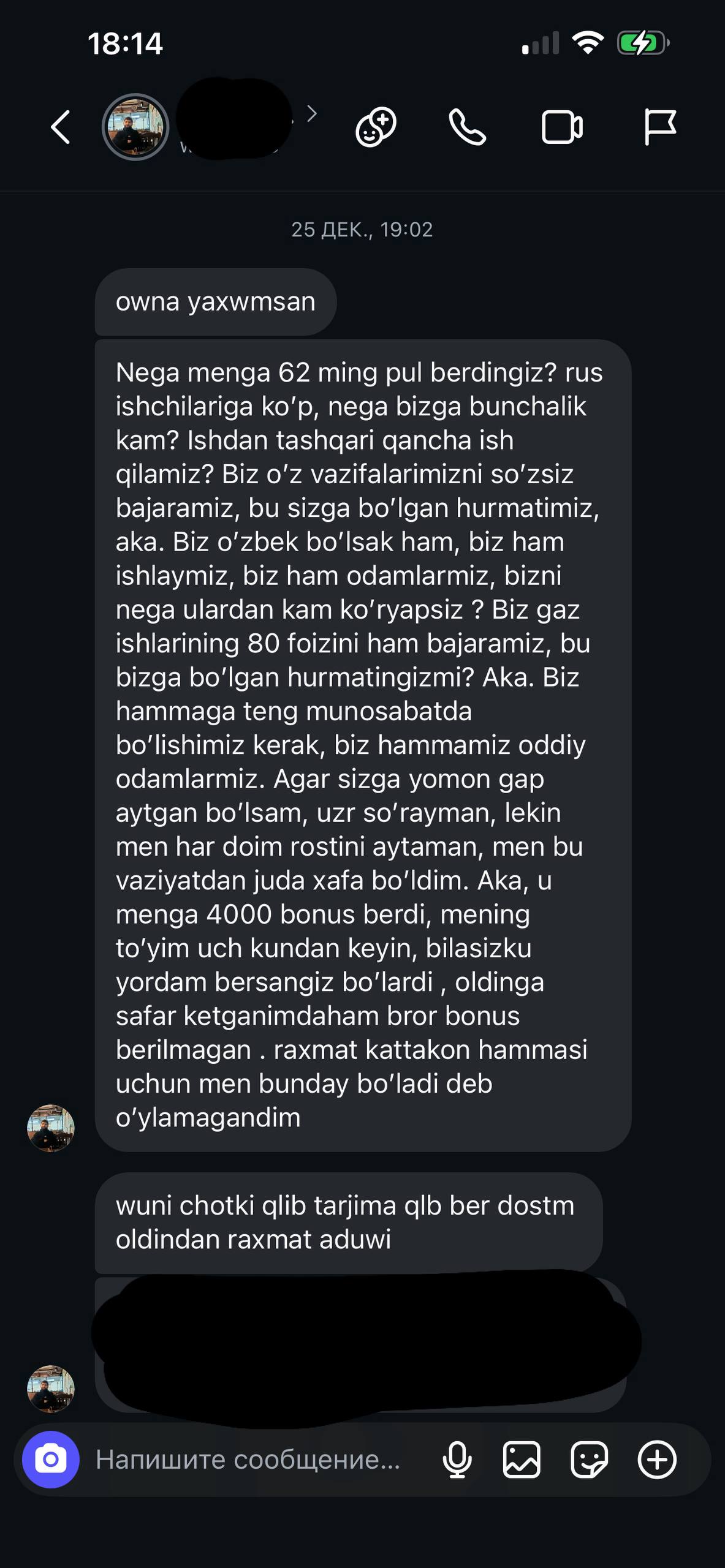Focus the message input field

[x=248, y=1460]
